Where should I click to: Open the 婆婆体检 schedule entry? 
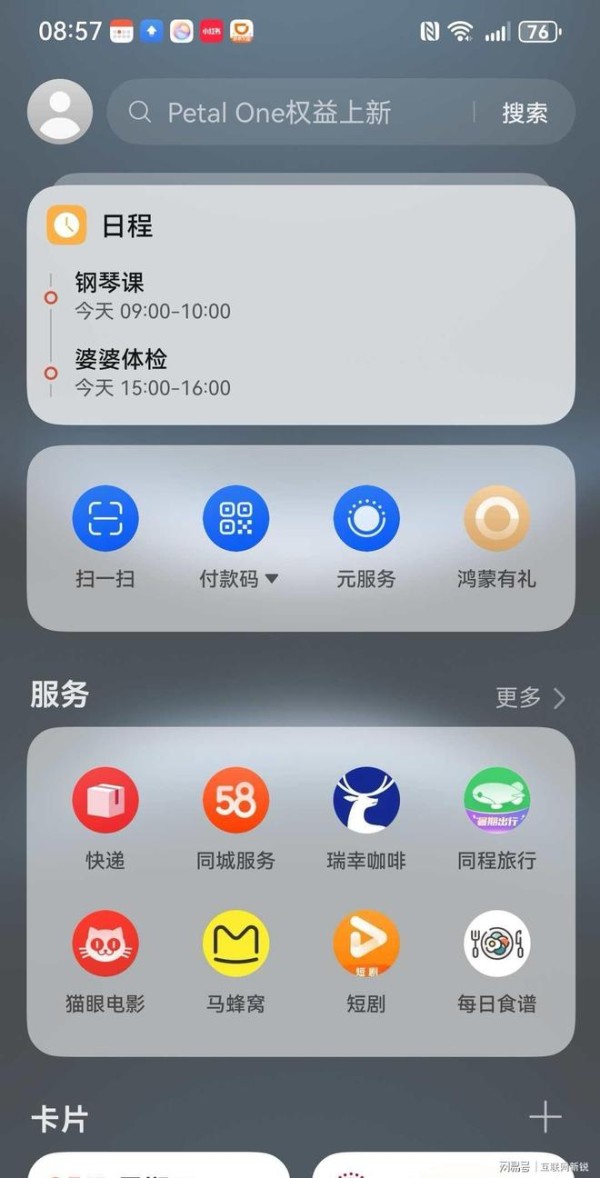[152, 372]
